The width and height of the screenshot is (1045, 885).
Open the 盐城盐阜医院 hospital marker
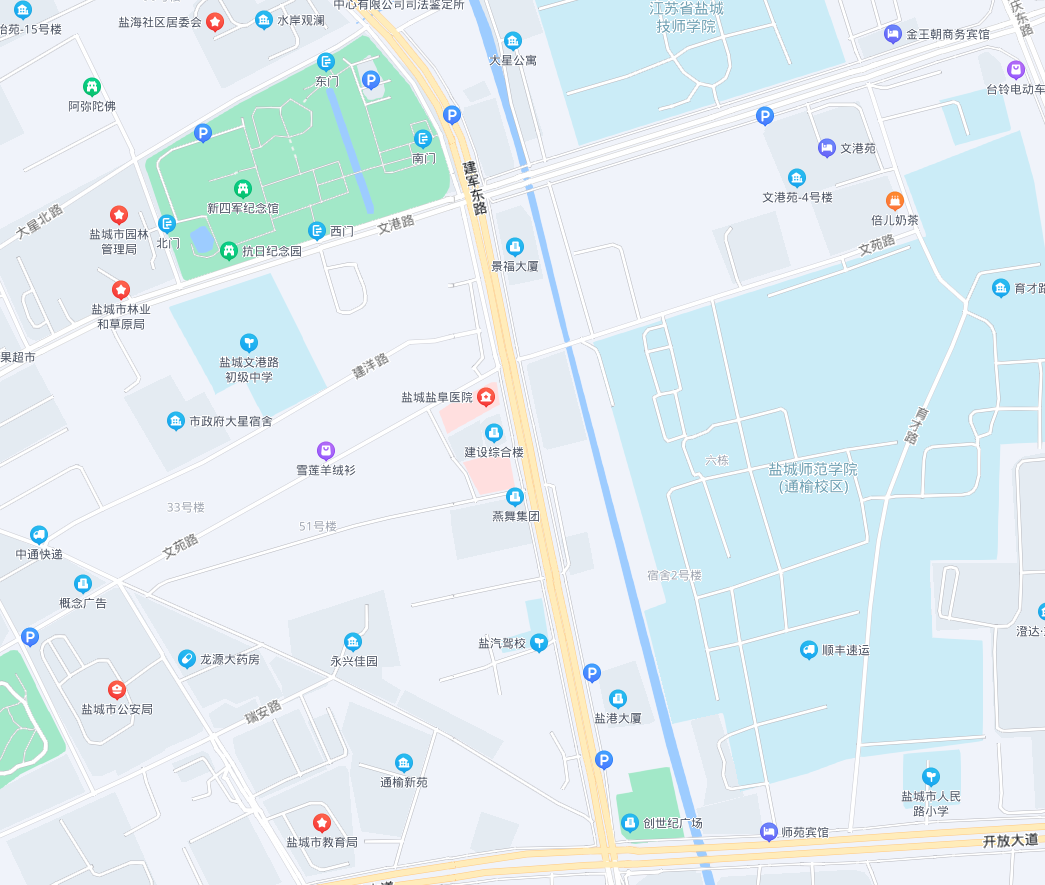point(486,397)
